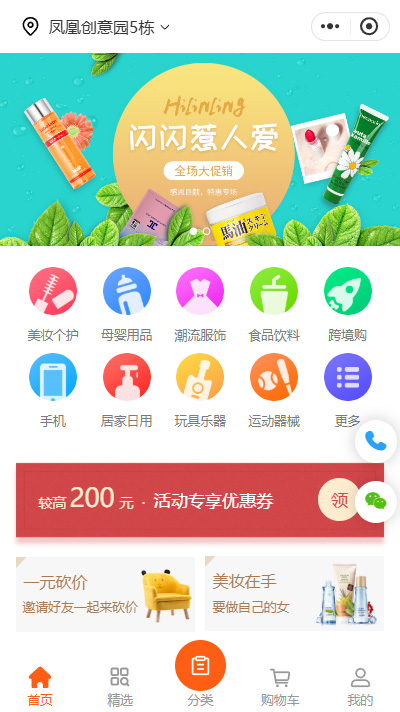Open the mini program overflow menu
Image resolution: width=400 pixels, height=712 pixels.
pyautogui.click(x=330, y=27)
